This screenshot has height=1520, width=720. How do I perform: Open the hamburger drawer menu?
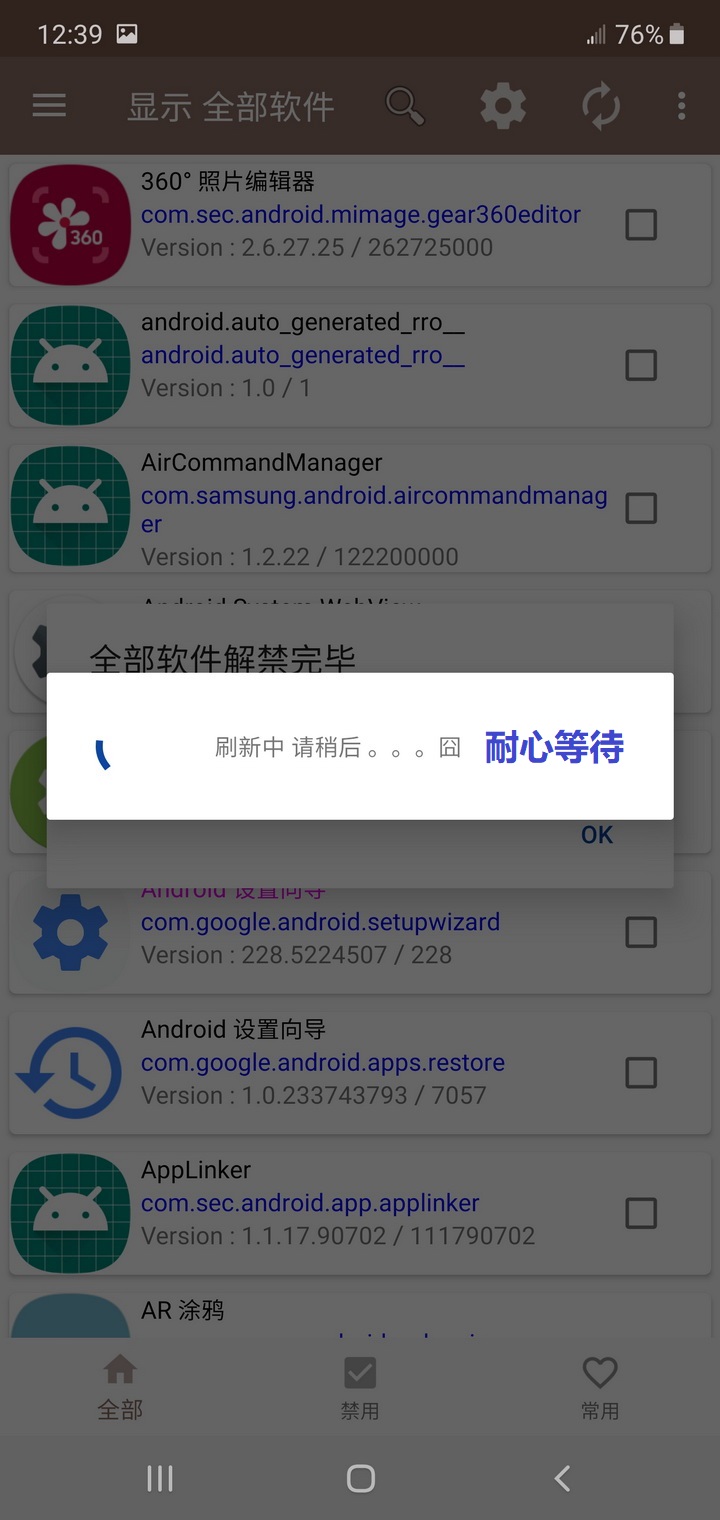tap(49, 106)
